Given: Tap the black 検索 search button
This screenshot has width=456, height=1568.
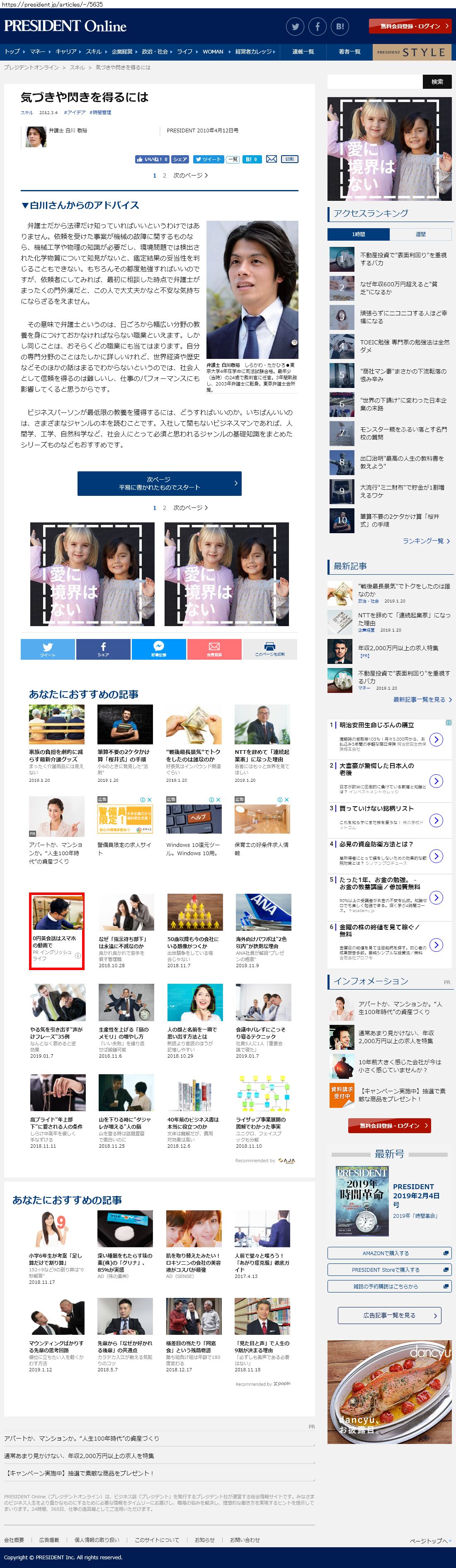Looking at the screenshot, I should [x=437, y=82].
